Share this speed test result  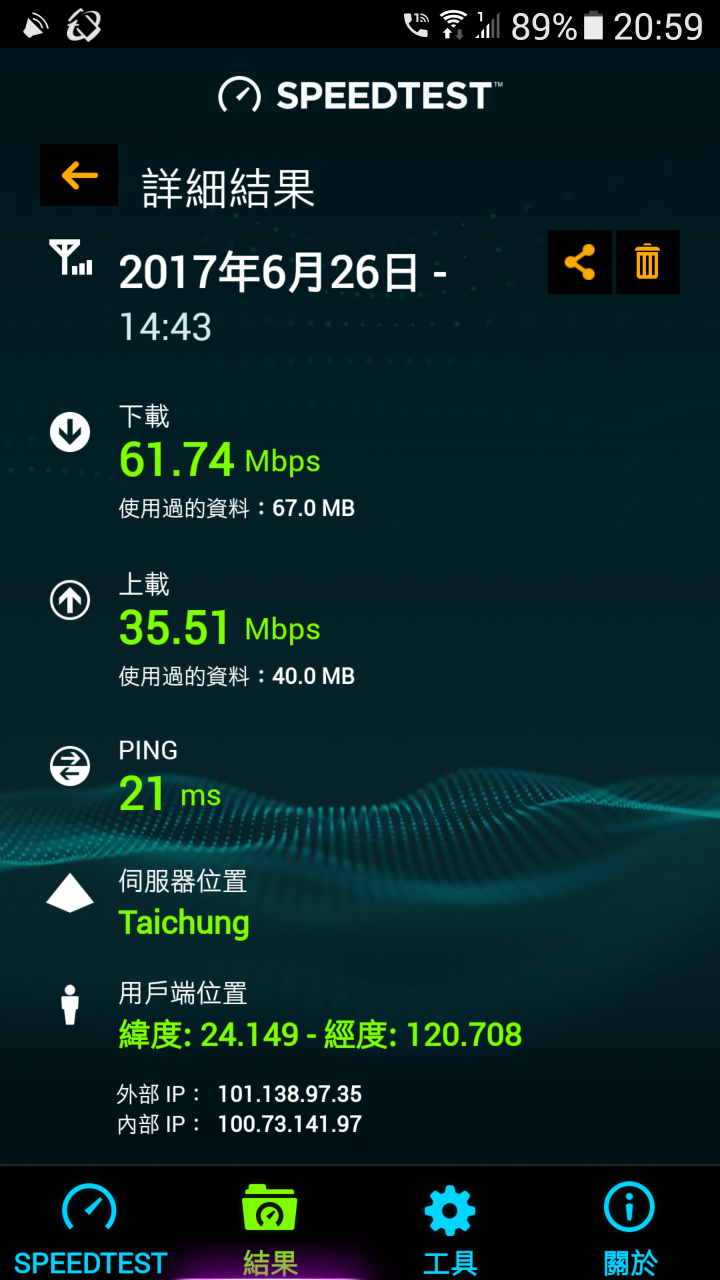[580, 262]
